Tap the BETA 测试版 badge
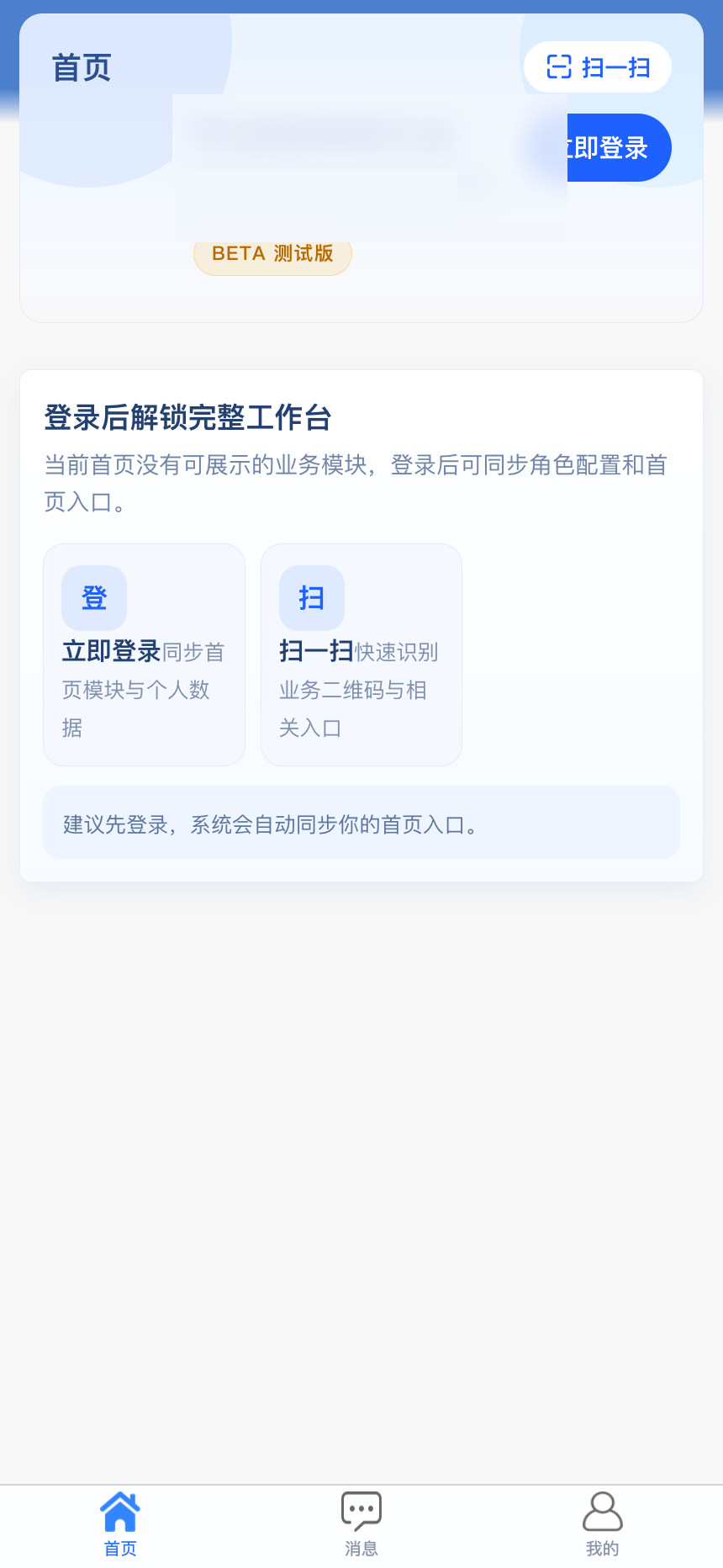723x1568 pixels. [272, 253]
